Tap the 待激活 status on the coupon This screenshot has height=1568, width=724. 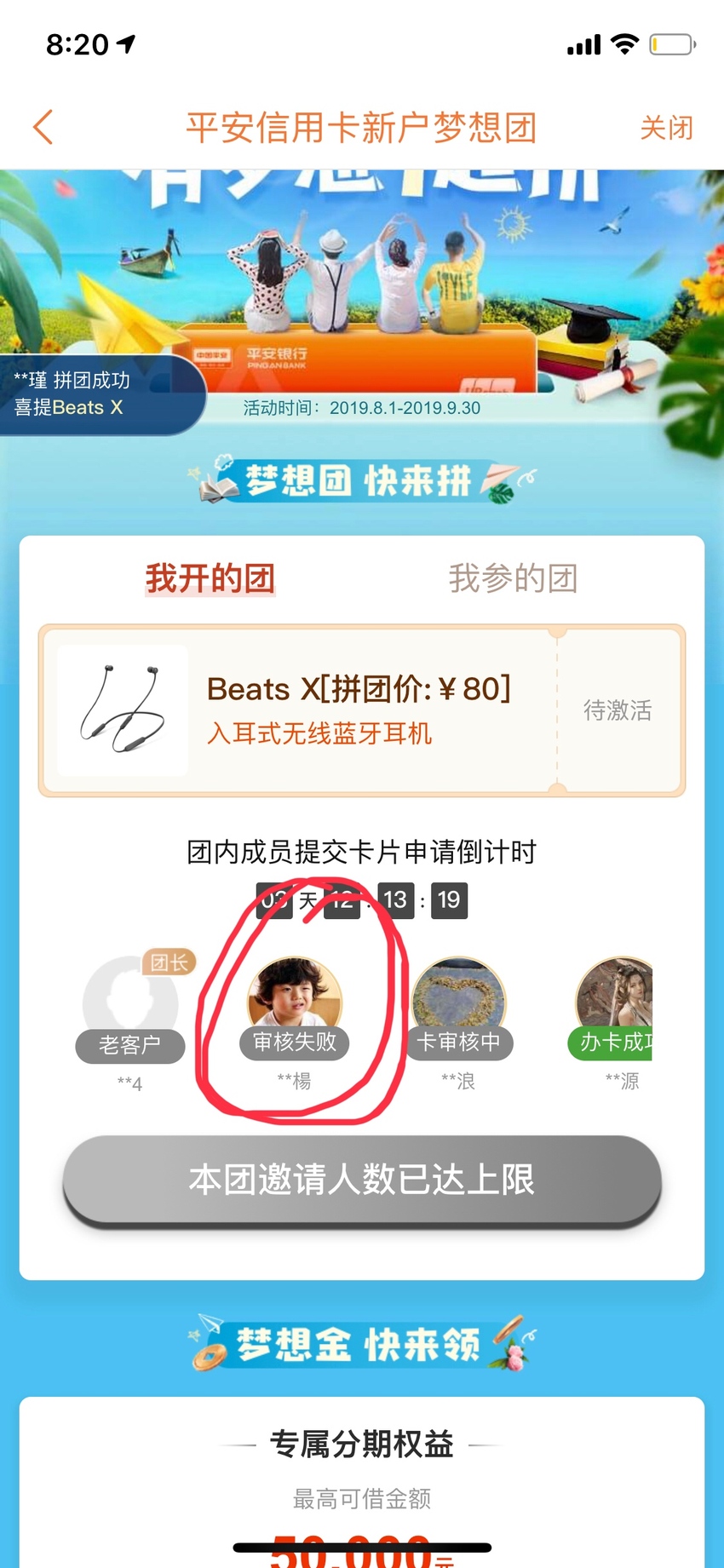618,710
